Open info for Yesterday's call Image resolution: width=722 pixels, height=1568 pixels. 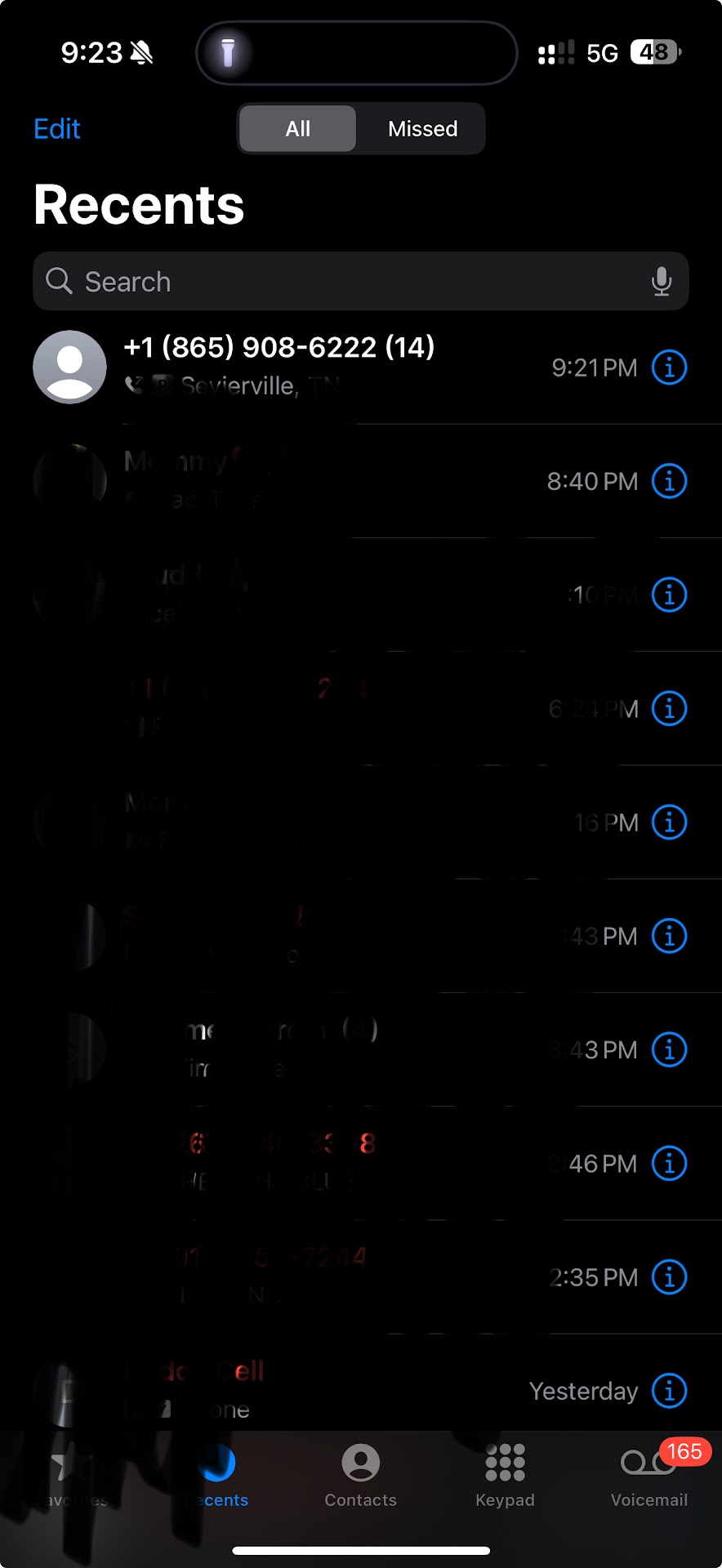click(670, 1390)
